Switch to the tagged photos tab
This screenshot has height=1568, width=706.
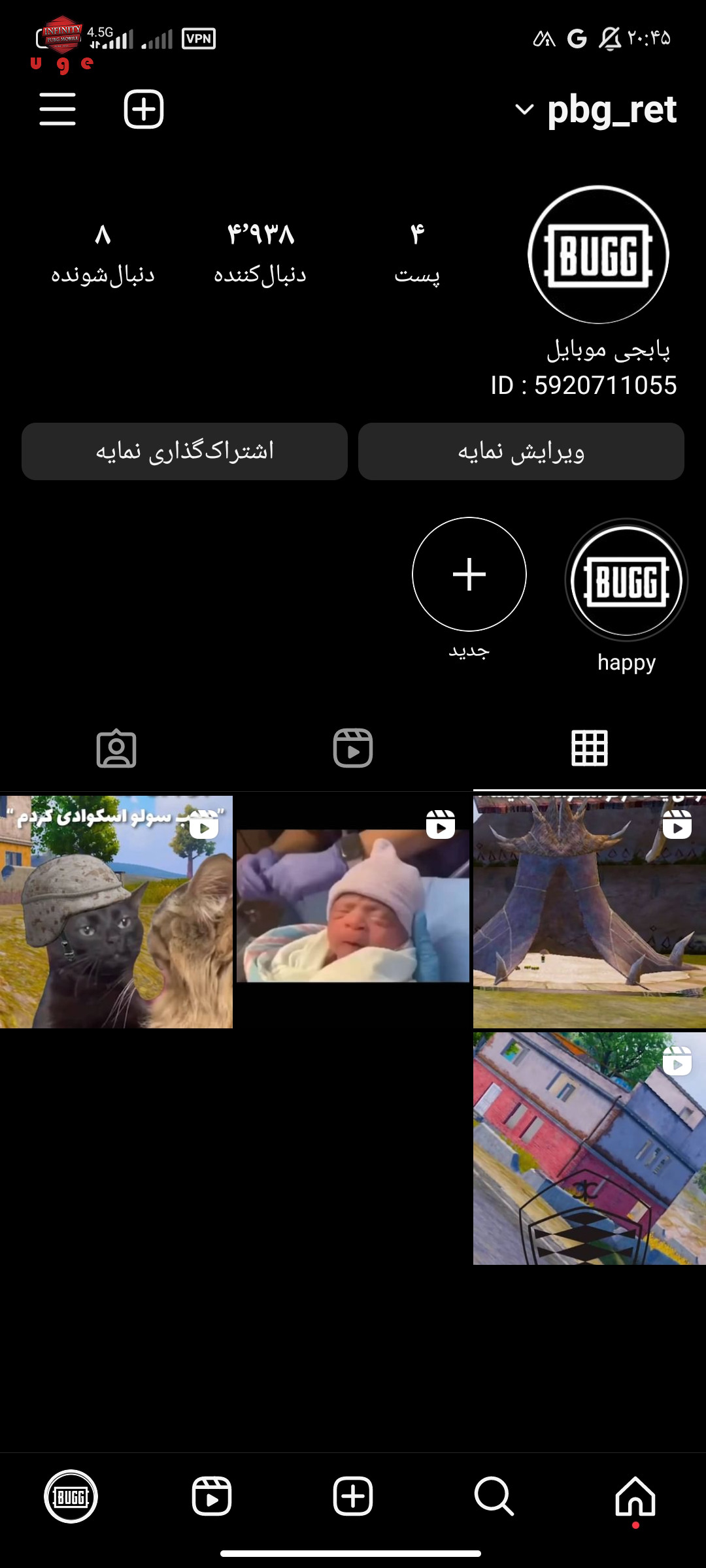(116, 748)
